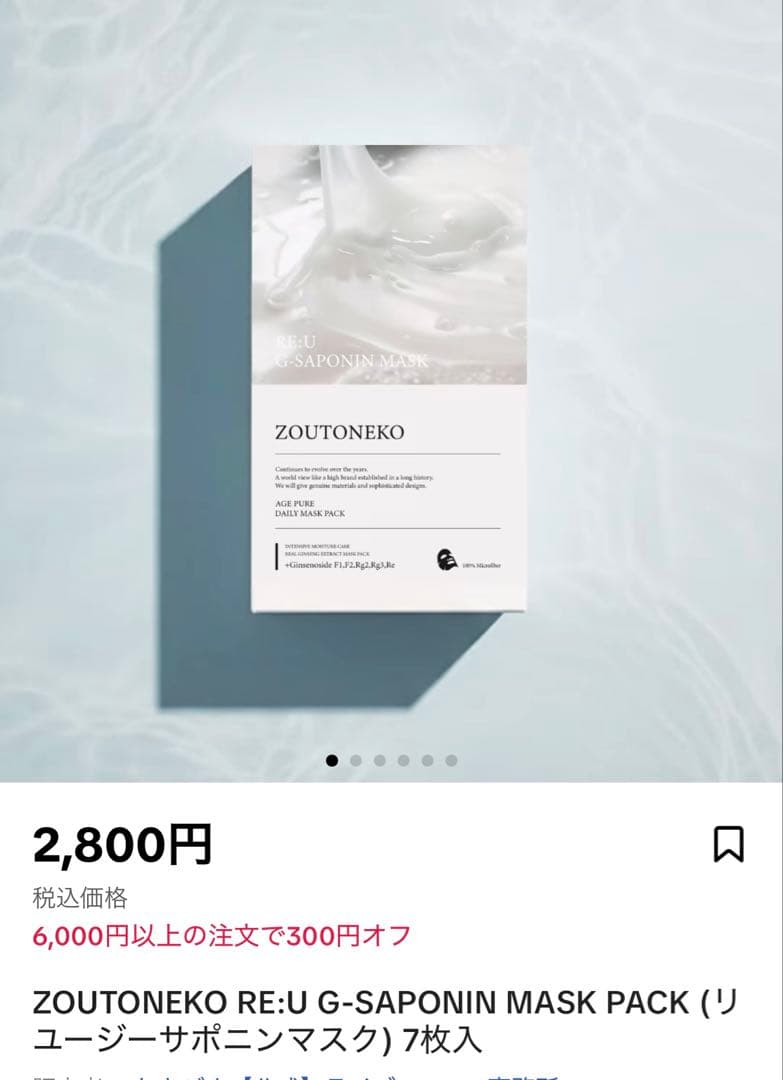Image resolution: width=783 pixels, height=1080 pixels.
Task: Jump to the second image indicator dot
Action: tap(356, 761)
